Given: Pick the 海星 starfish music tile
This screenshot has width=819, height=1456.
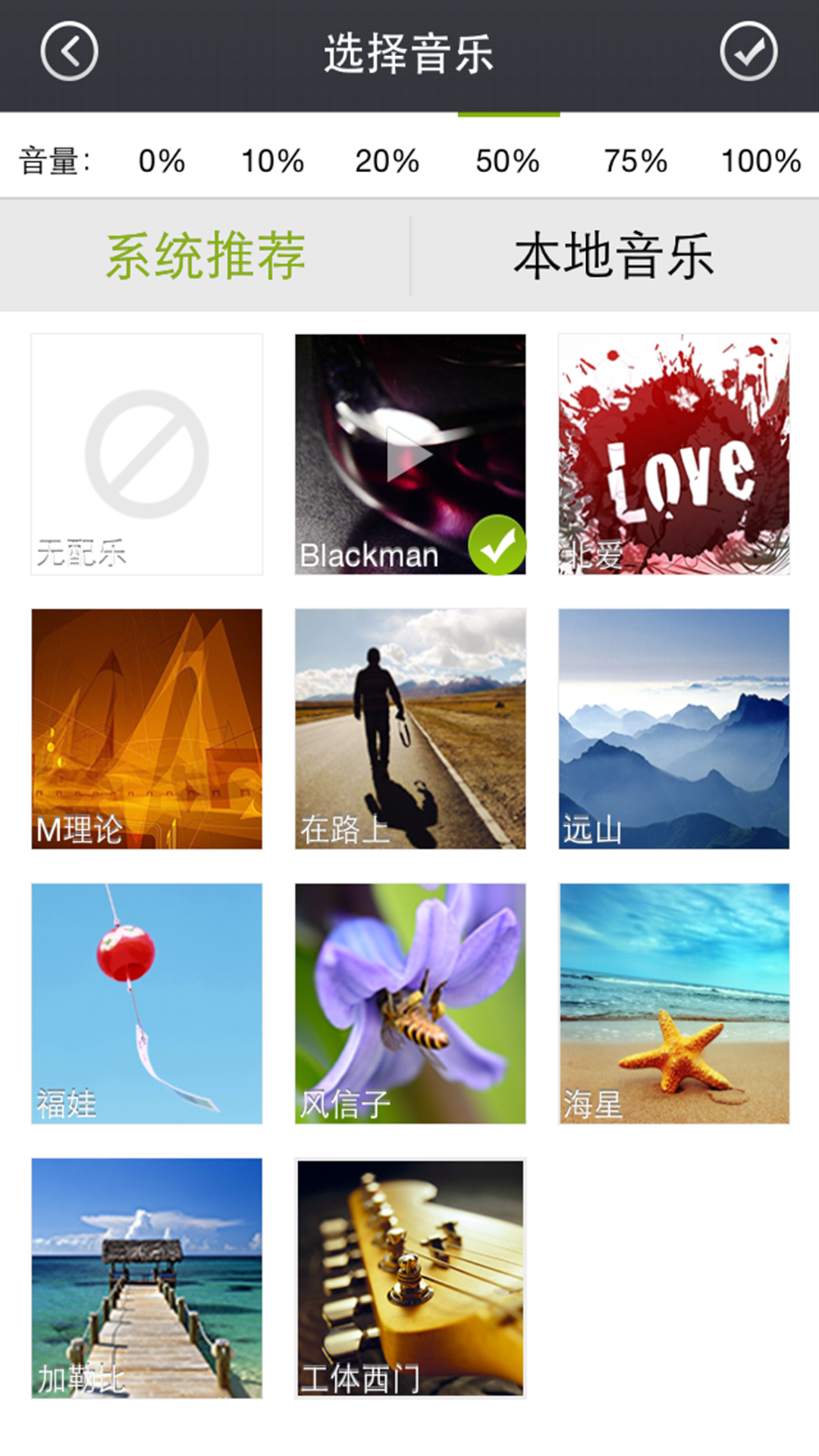Looking at the screenshot, I should 673,1003.
